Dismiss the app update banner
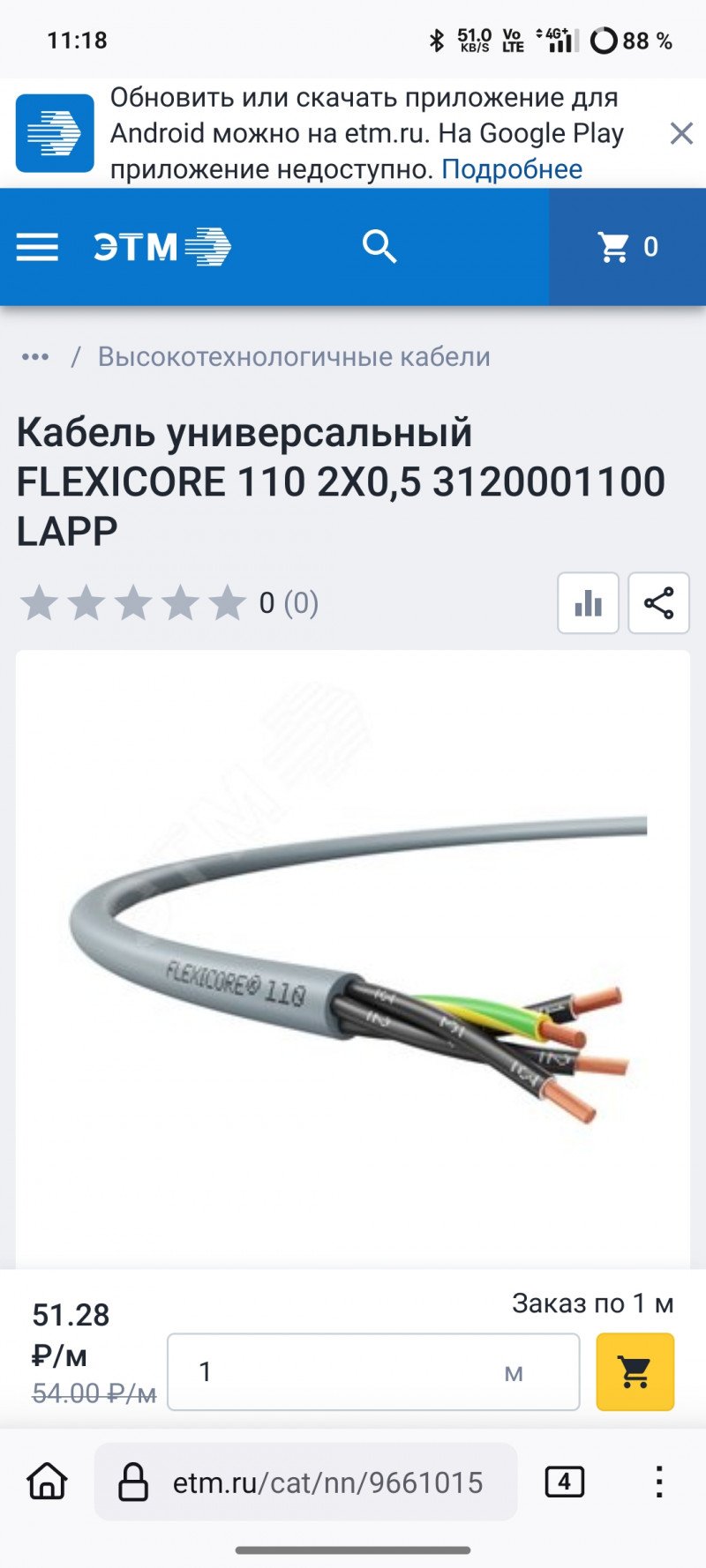 point(680,133)
